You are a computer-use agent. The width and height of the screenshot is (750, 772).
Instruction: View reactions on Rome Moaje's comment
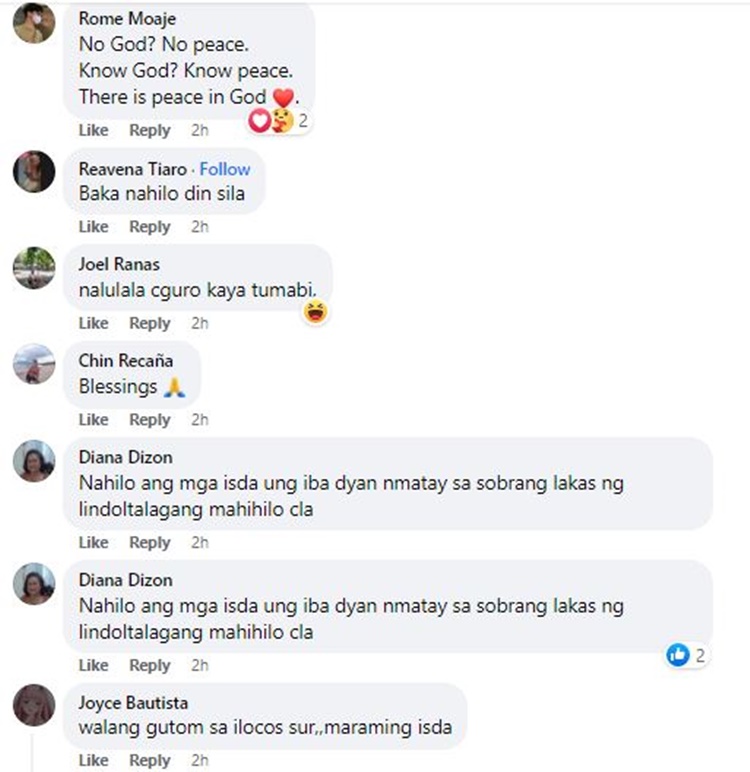(280, 121)
